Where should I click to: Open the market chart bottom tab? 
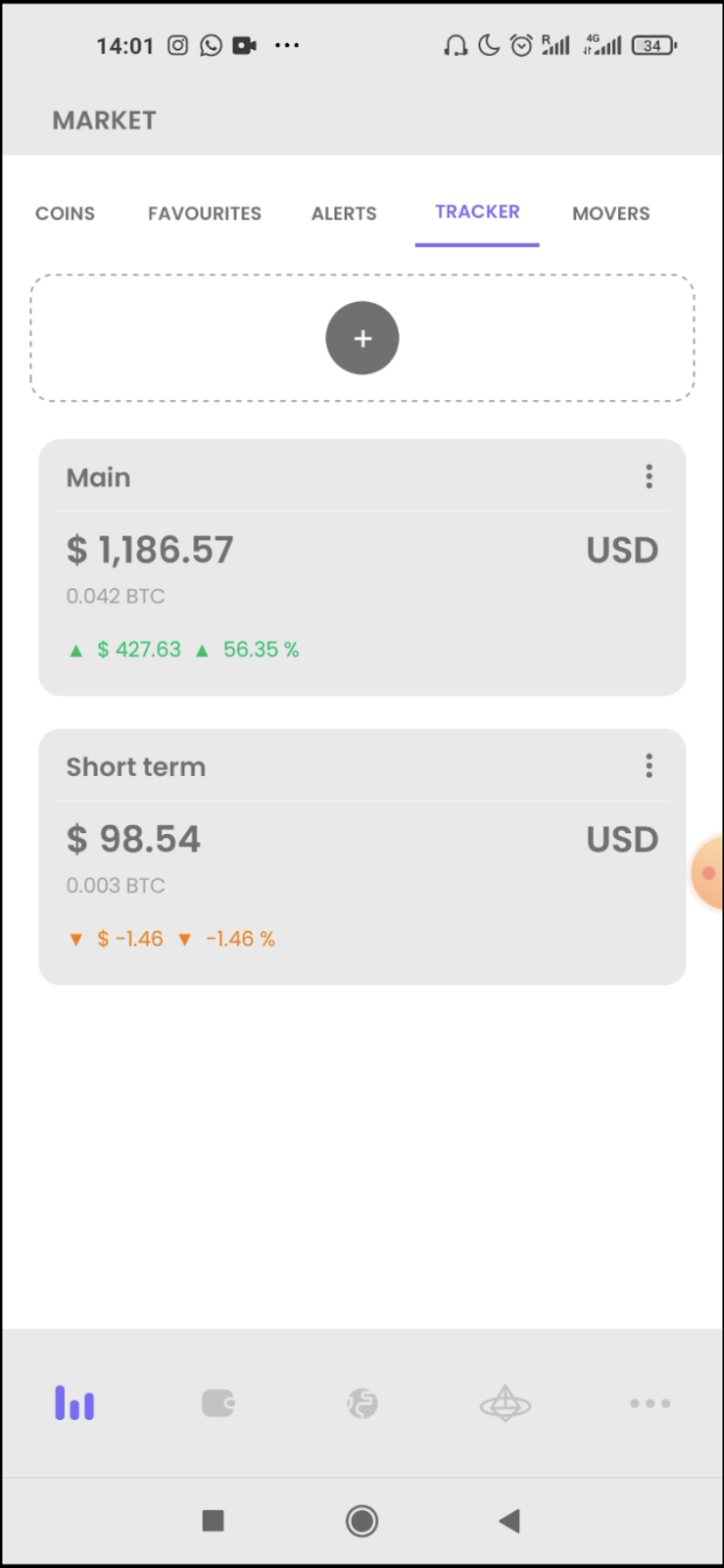(x=74, y=1403)
